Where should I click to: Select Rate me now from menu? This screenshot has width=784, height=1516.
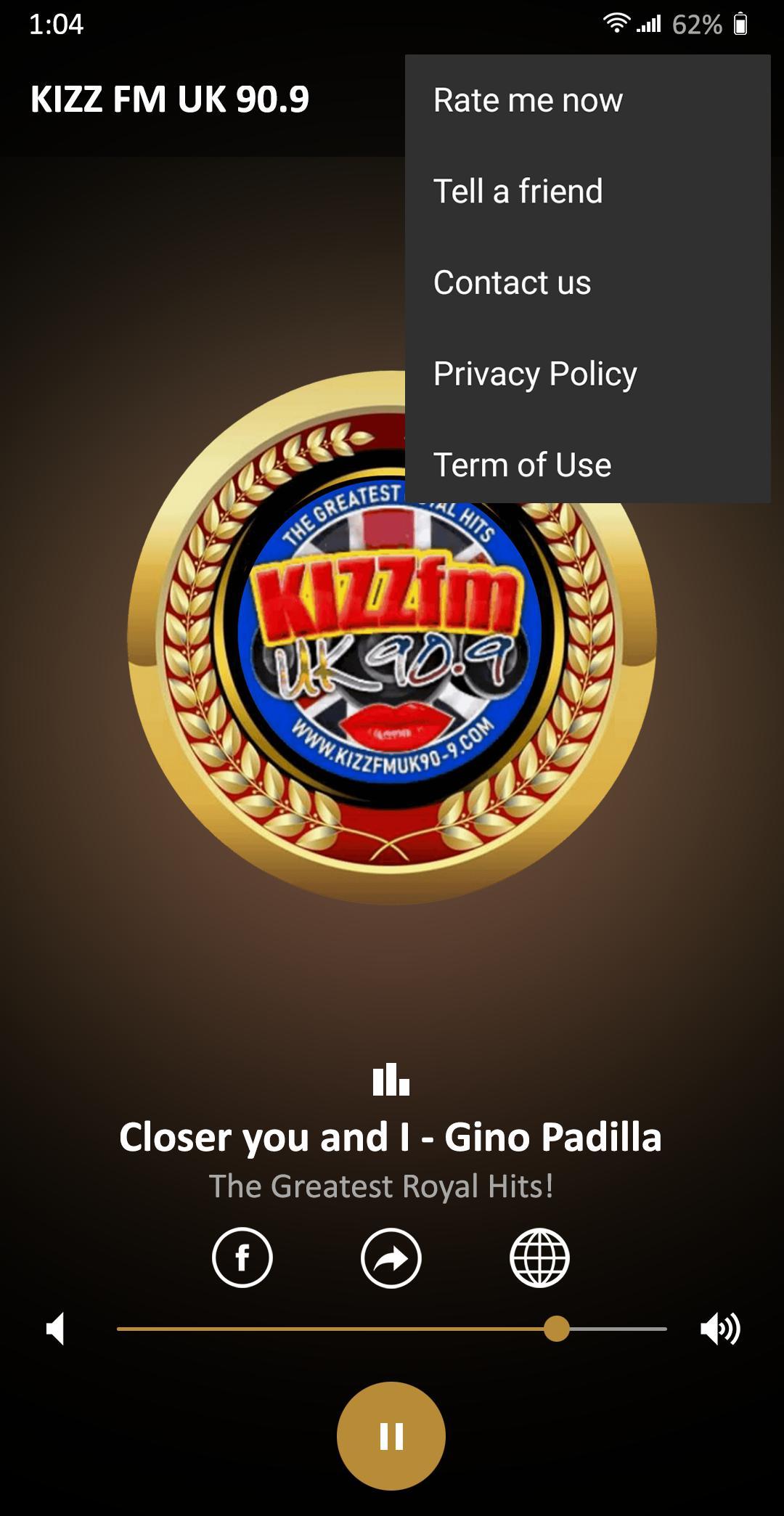click(528, 100)
